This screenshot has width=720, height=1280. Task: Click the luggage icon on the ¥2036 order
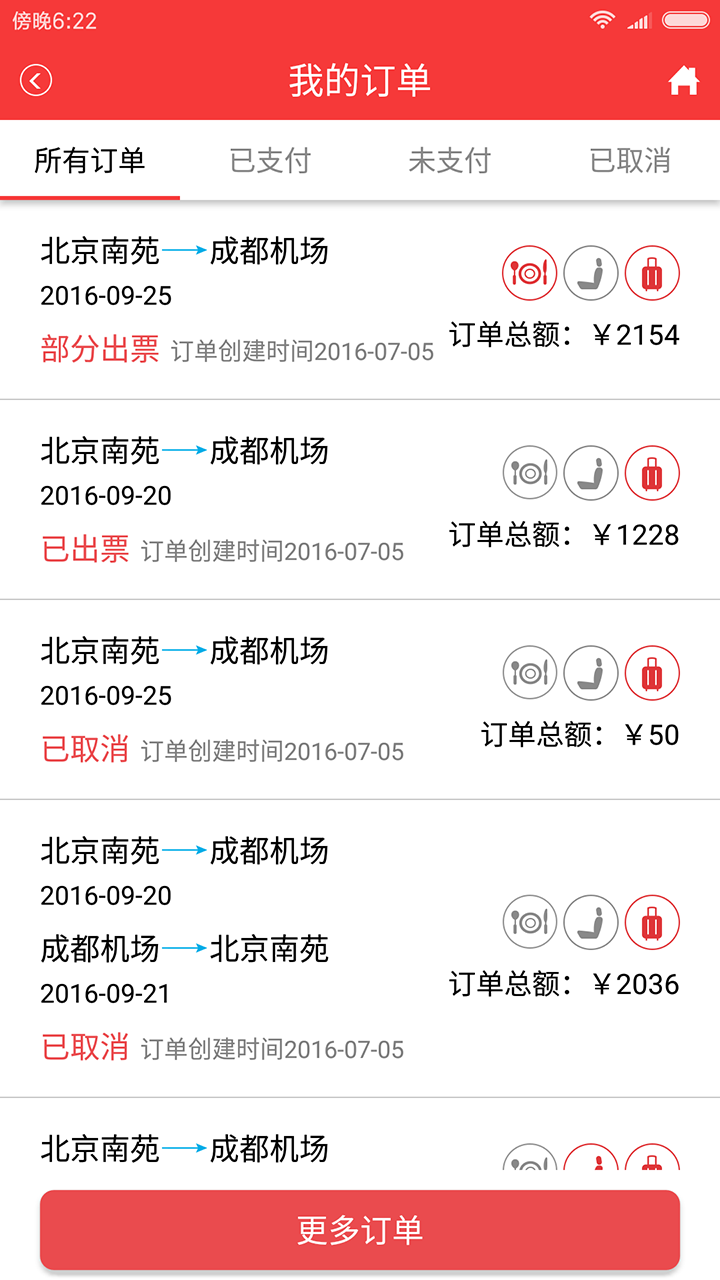[x=651, y=920]
